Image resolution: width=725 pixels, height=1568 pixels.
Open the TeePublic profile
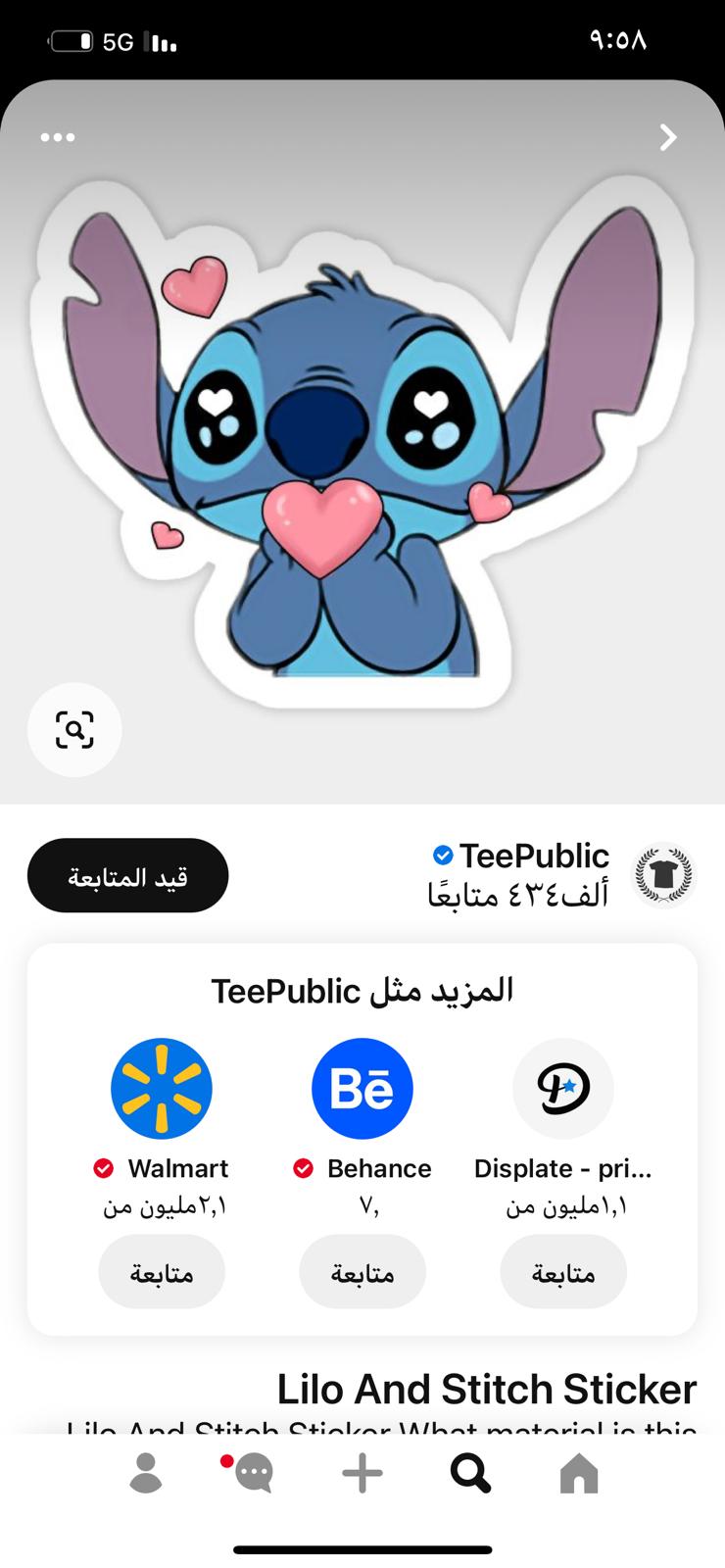click(534, 856)
